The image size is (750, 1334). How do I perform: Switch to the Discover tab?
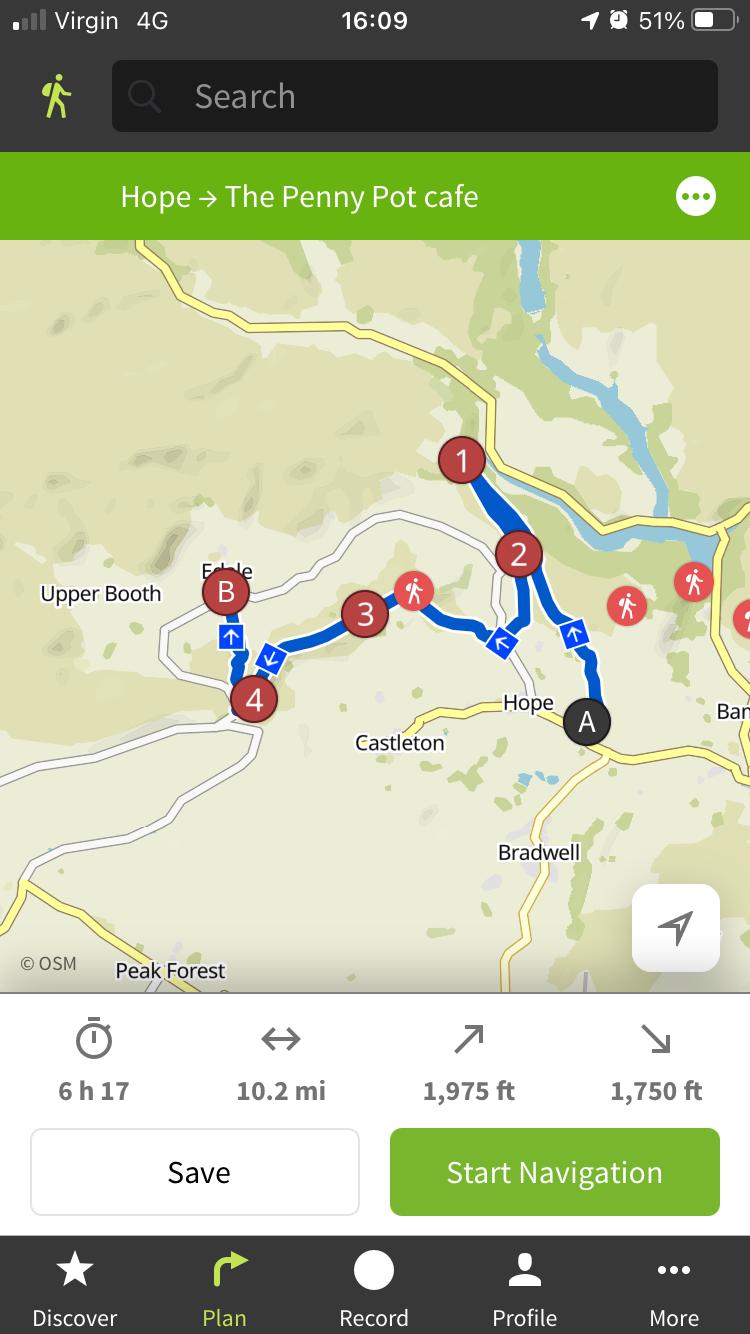click(x=75, y=1287)
